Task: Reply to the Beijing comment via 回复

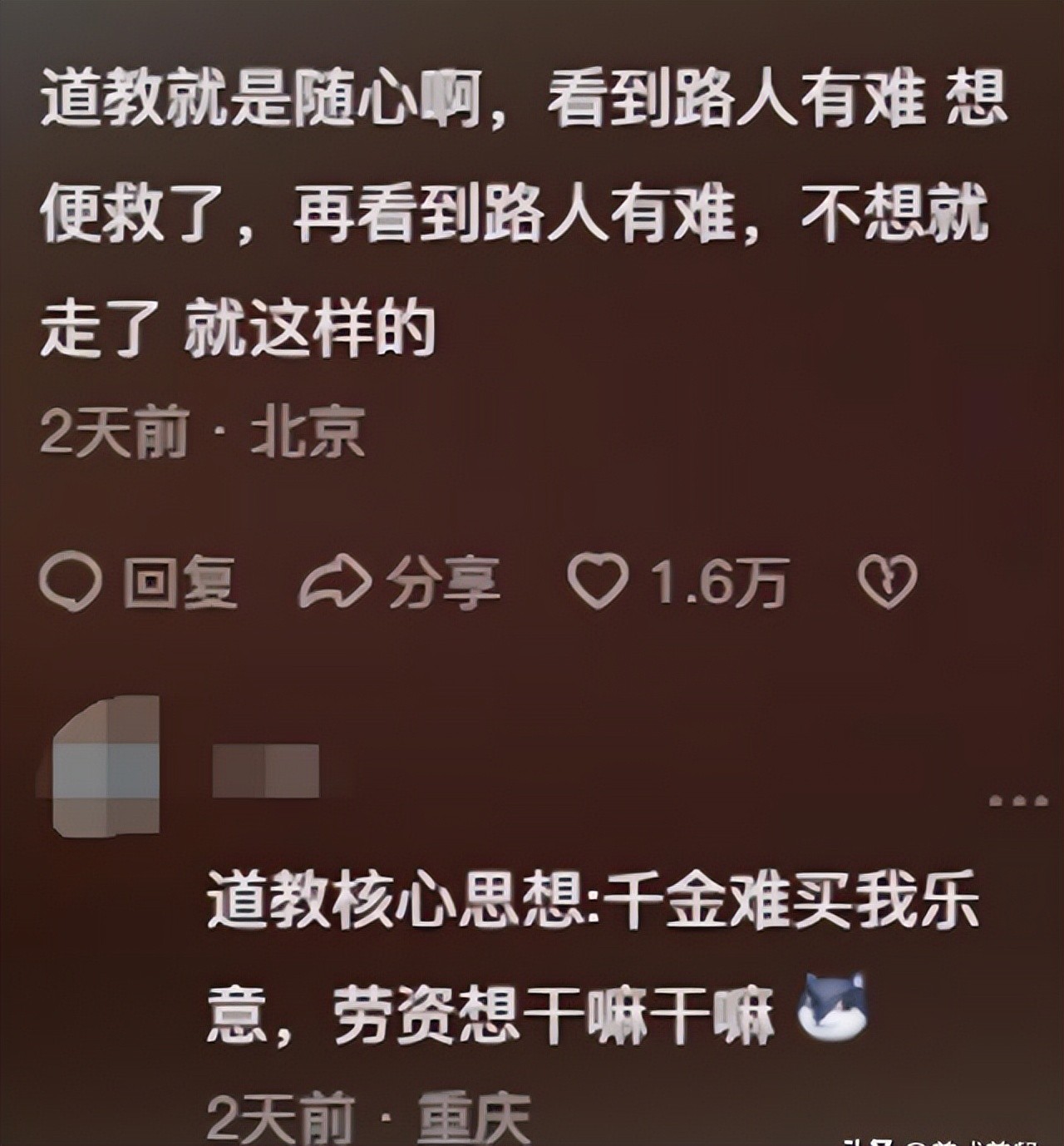Action: click(x=138, y=581)
